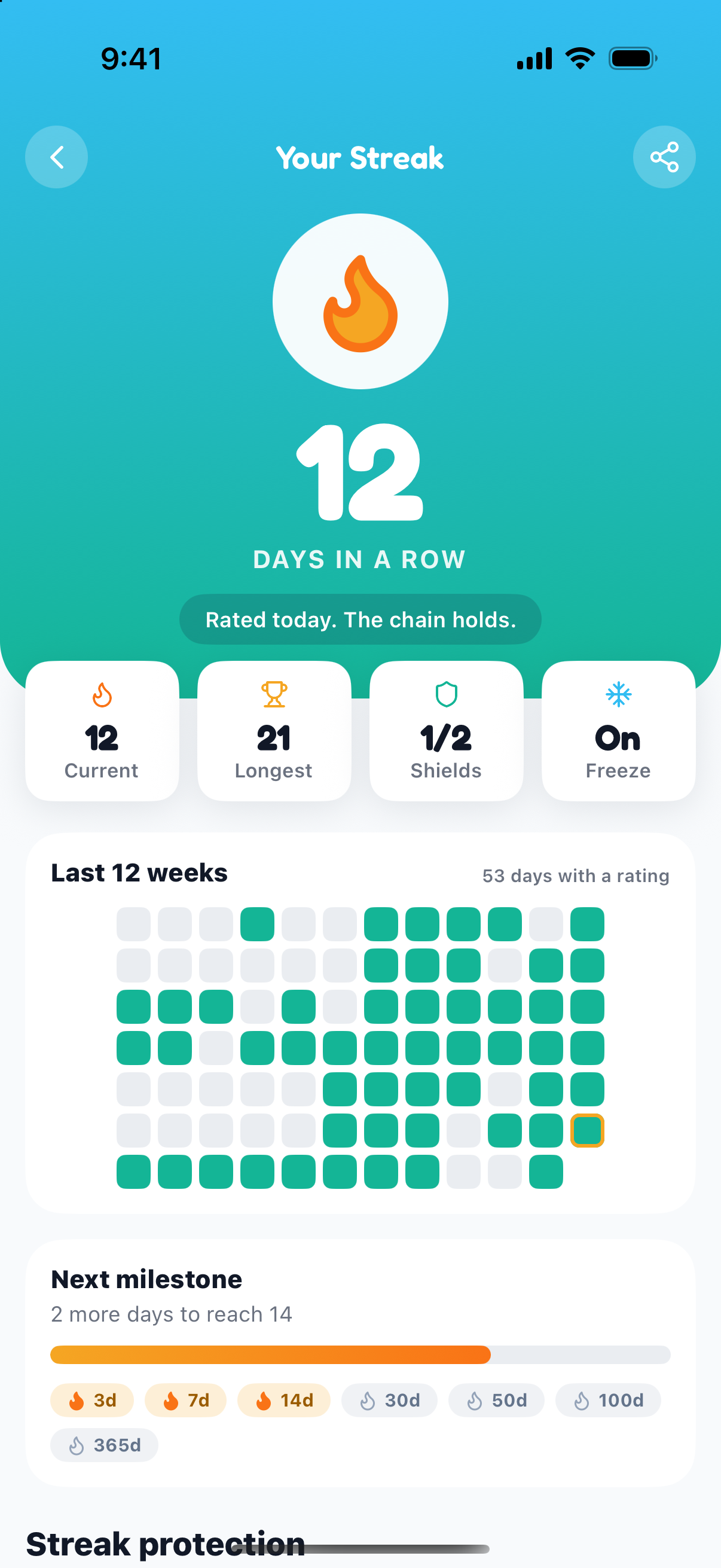Open the Longest streak card
The image size is (721, 1568).
[274, 730]
